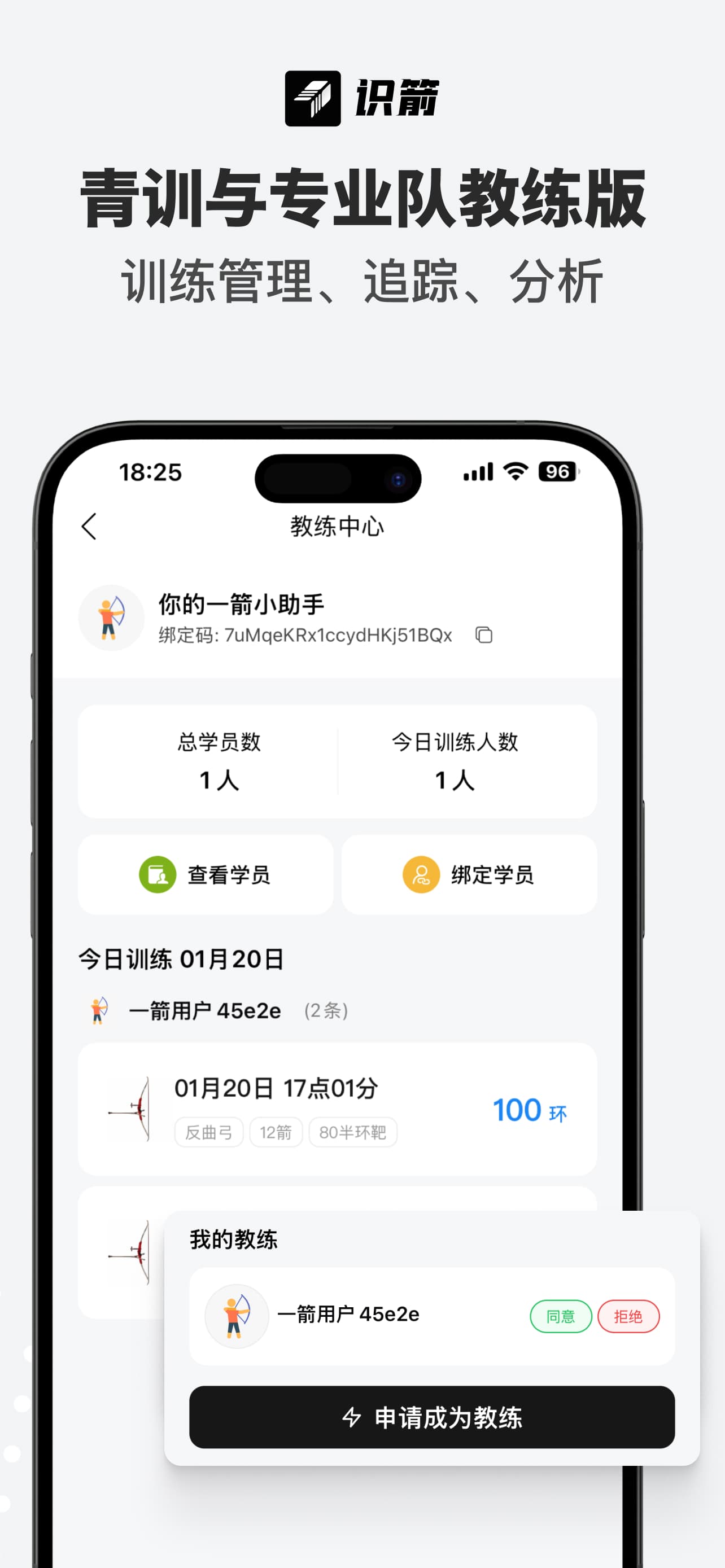Select the 反曲弓 tag
This screenshot has width=725, height=1568.
pyautogui.click(x=208, y=1131)
